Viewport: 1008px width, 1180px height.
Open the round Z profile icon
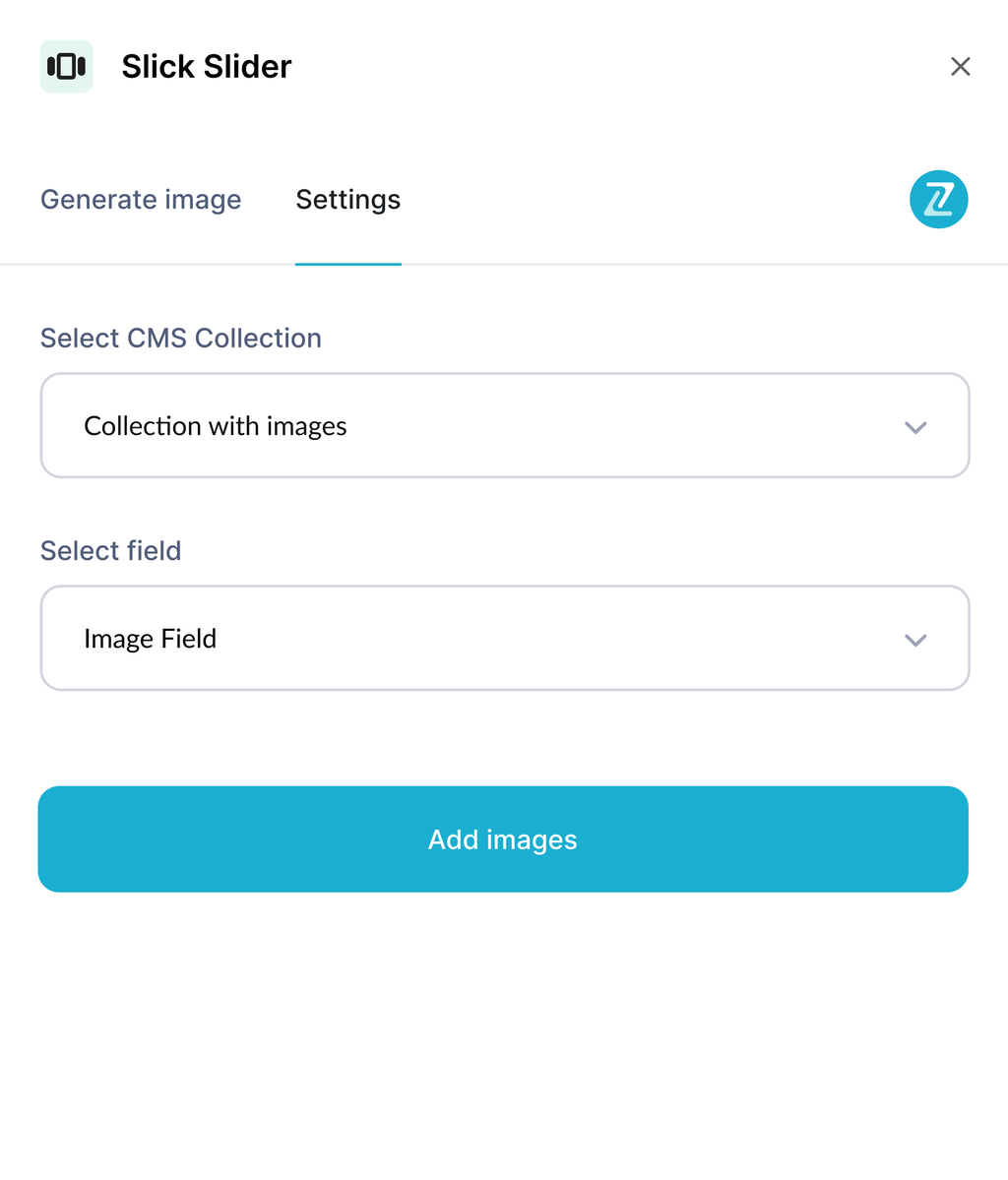coord(938,200)
